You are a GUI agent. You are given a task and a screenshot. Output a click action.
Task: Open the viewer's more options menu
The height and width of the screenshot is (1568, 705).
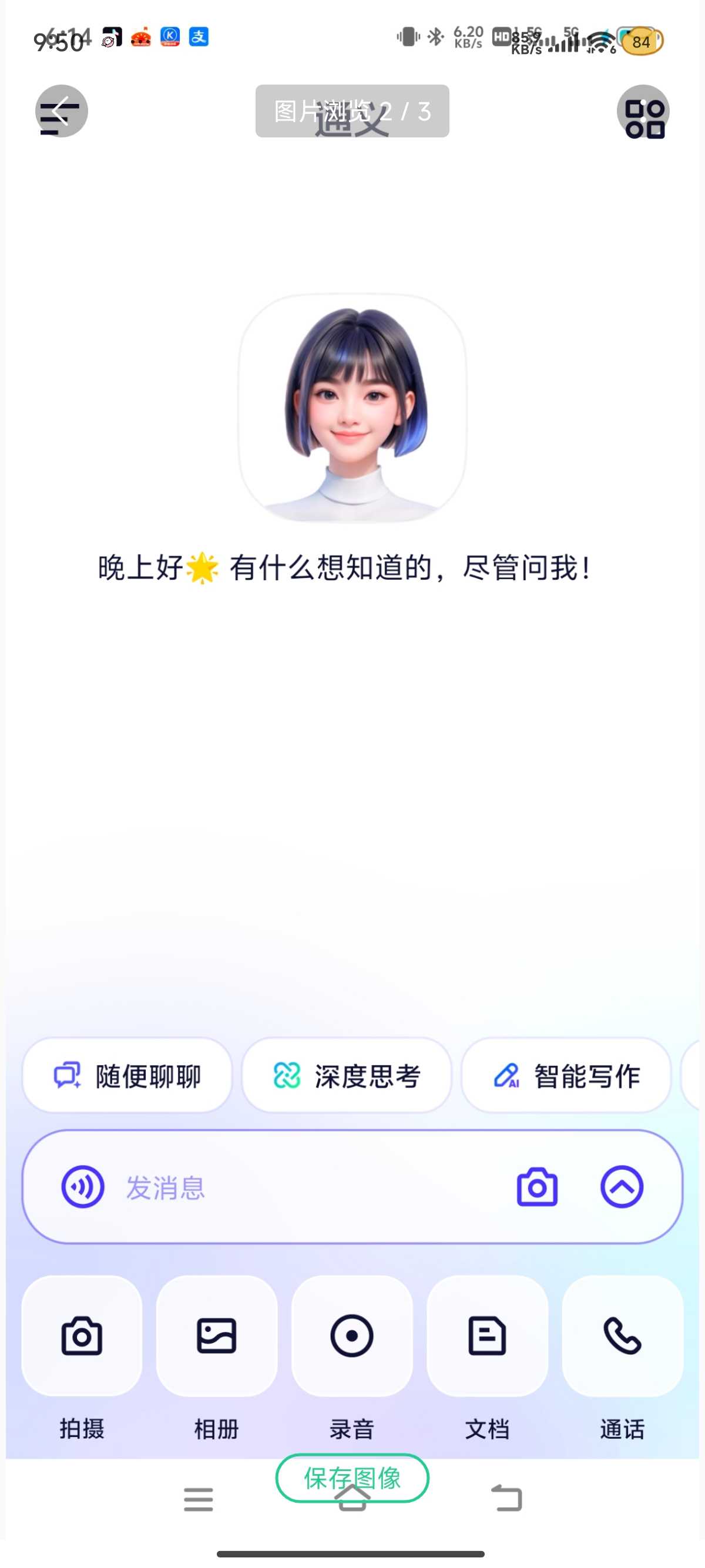[643, 111]
